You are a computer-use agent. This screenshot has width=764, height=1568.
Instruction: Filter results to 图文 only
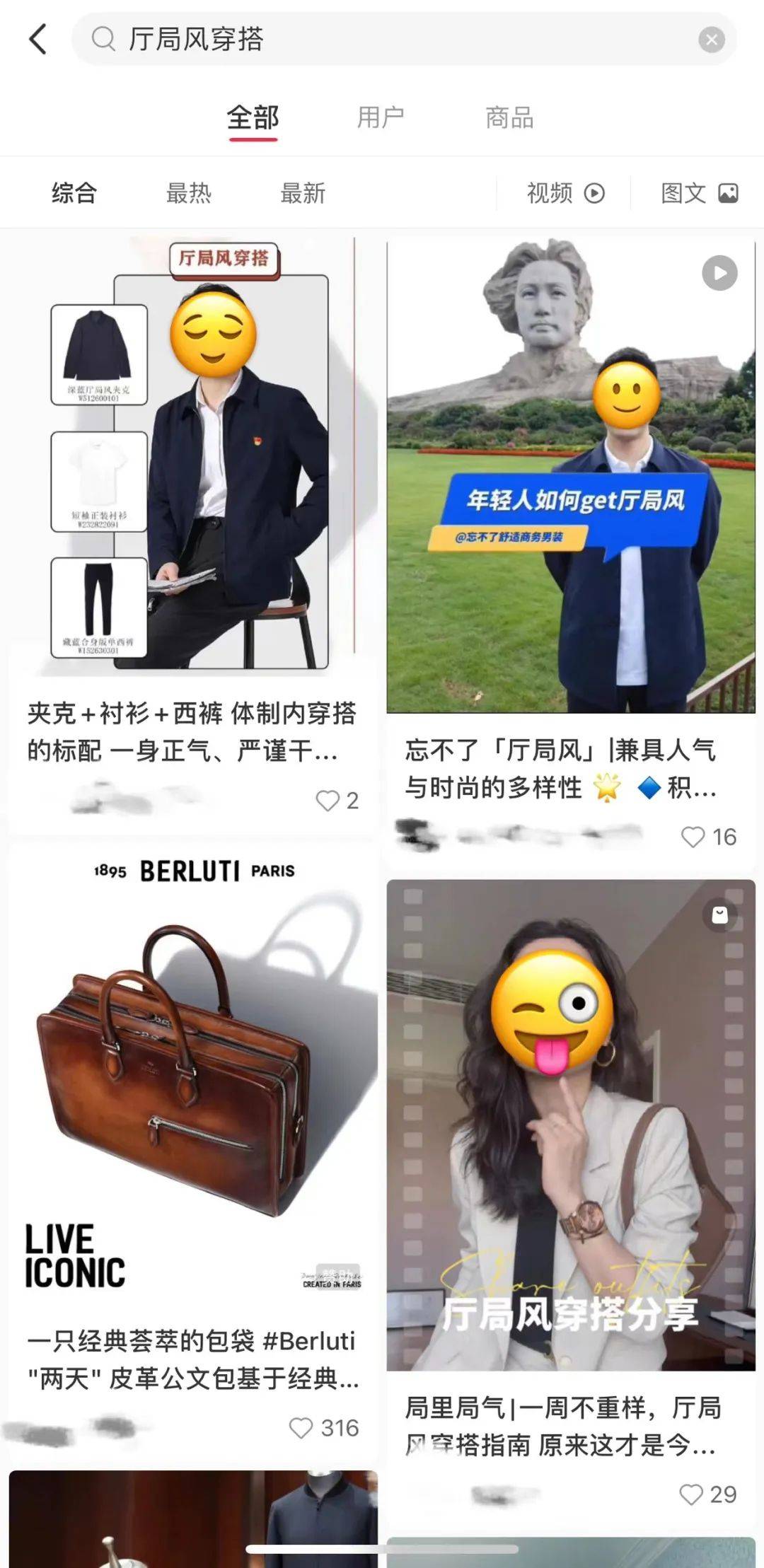tap(699, 193)
